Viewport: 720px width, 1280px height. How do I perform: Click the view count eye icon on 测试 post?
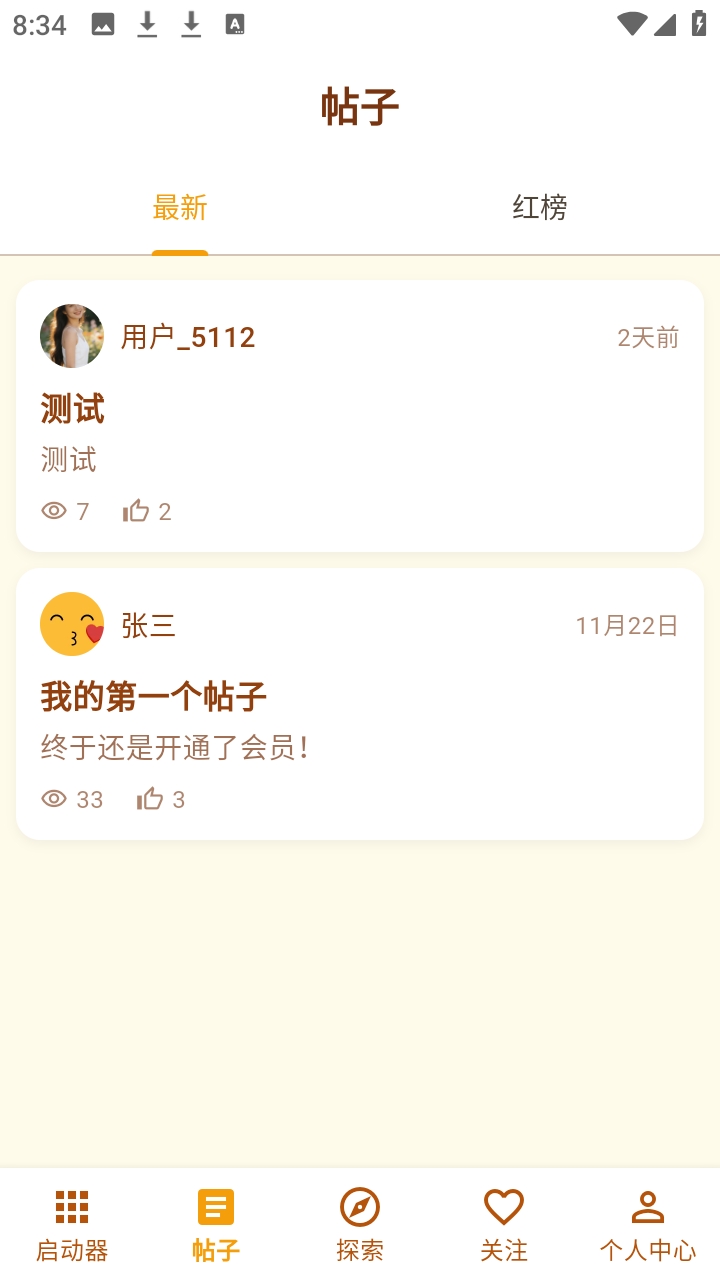tap(54, 511)
